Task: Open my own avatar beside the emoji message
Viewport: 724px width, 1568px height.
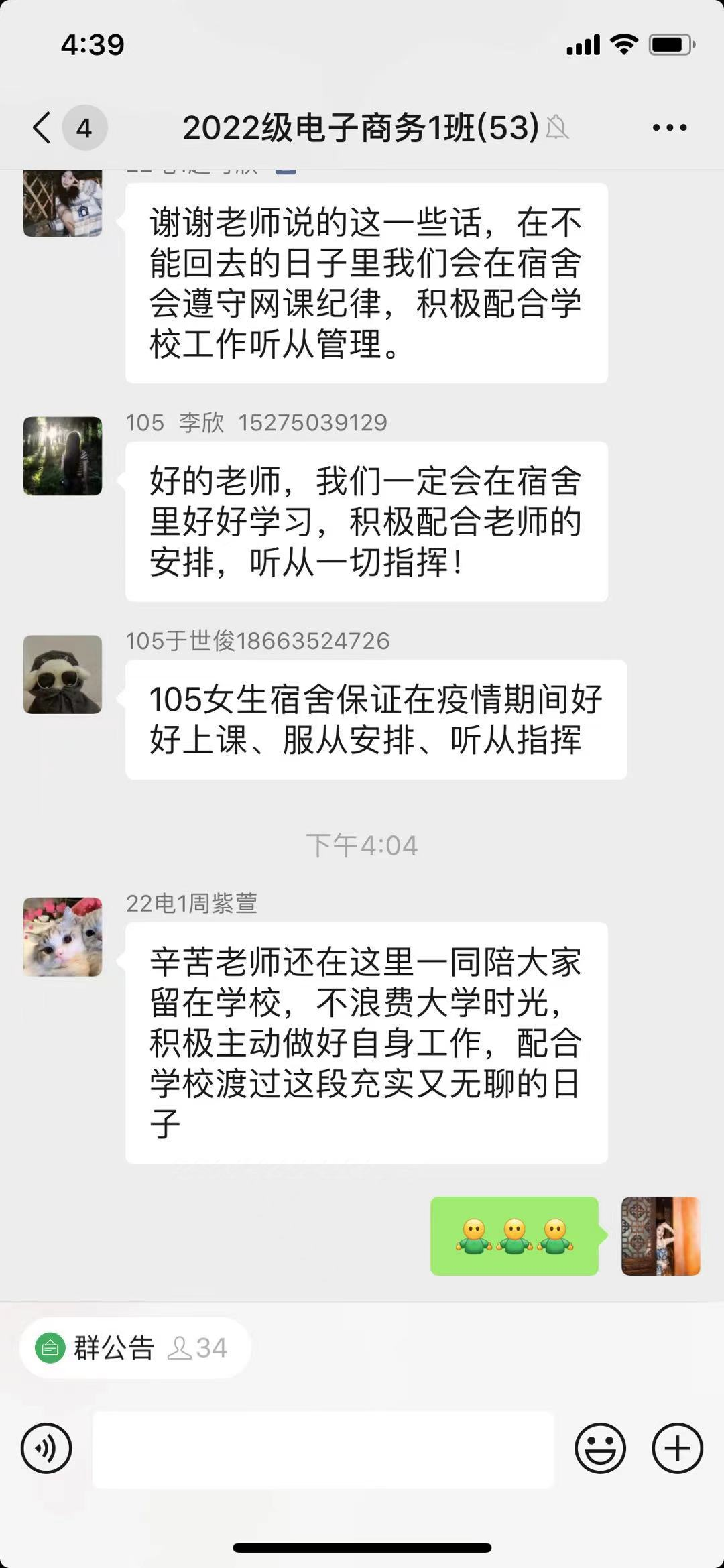Action: point(660,1235)
